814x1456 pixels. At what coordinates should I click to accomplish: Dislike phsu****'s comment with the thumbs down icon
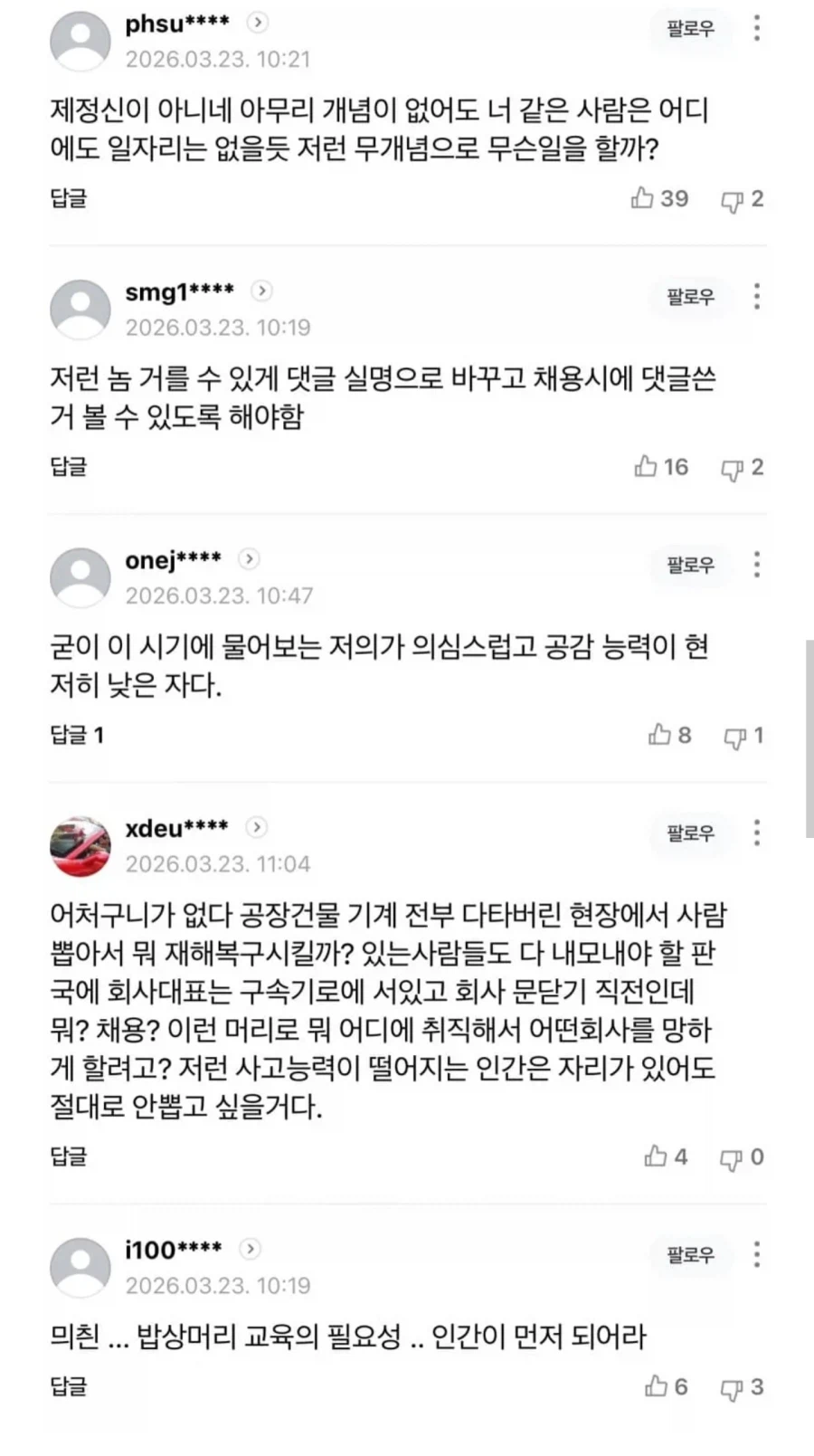click(x=733, y=201)
